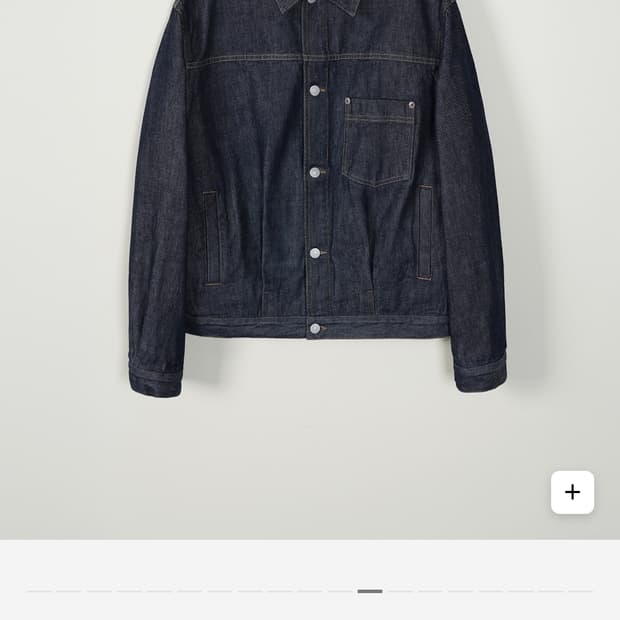Tap the highlighted image page indicator
Image resolution: width=620 pixels, height=620 pixels.
click(x=370, y=591)
